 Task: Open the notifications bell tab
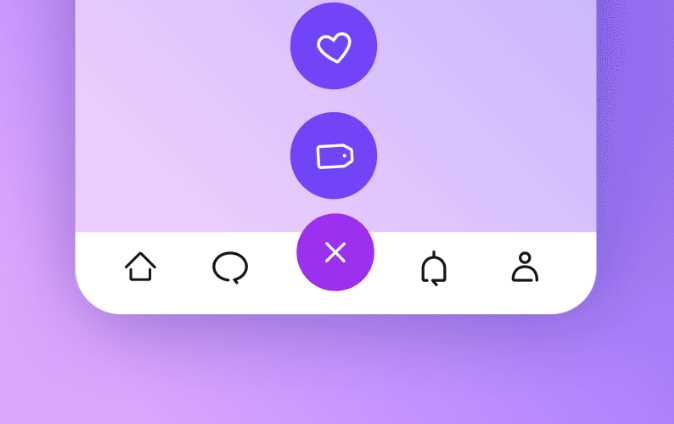coord(433,268)
